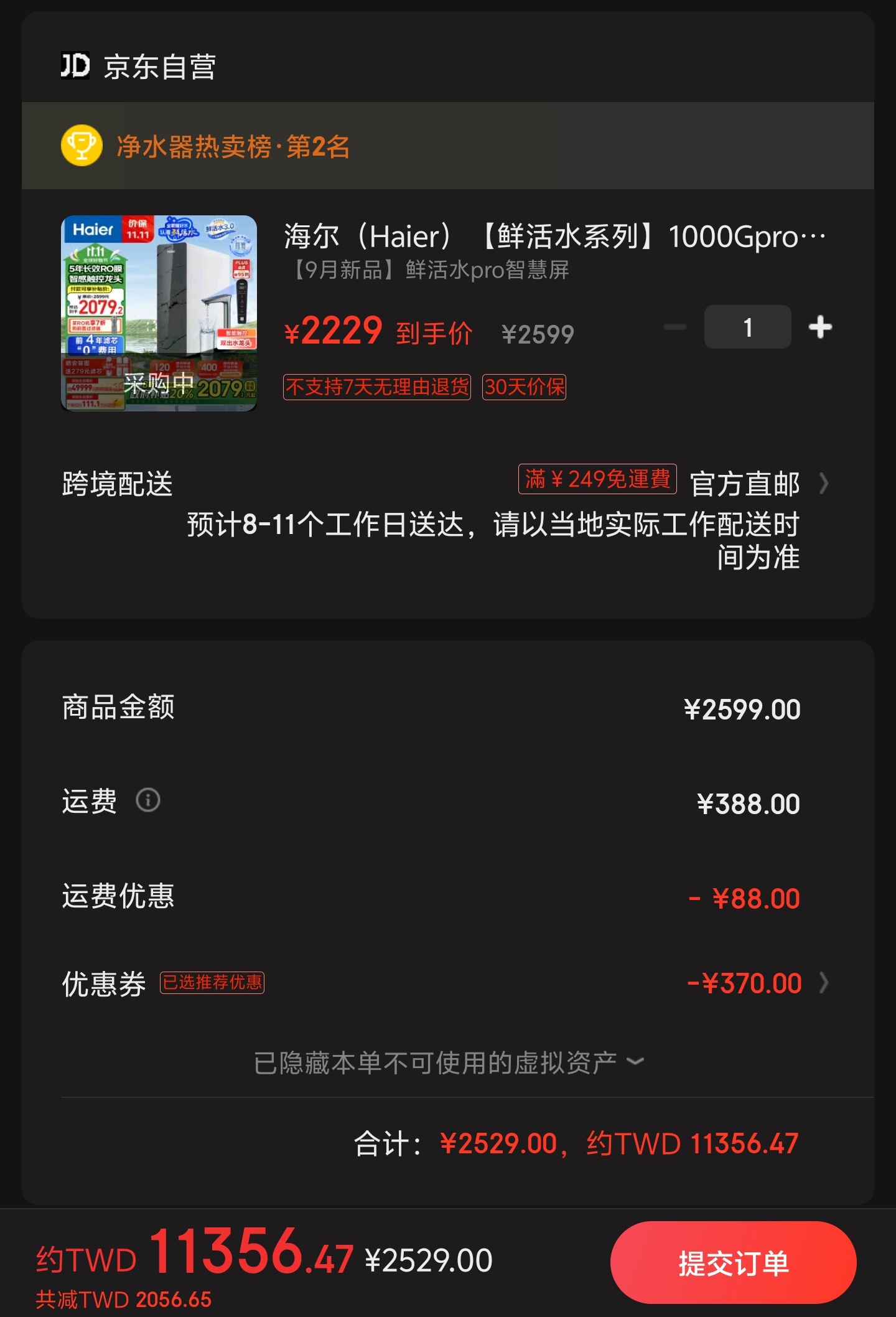Decrease product quantity with minus button
Viewport: 896px width, 1317px height.
tap(674, 327)
